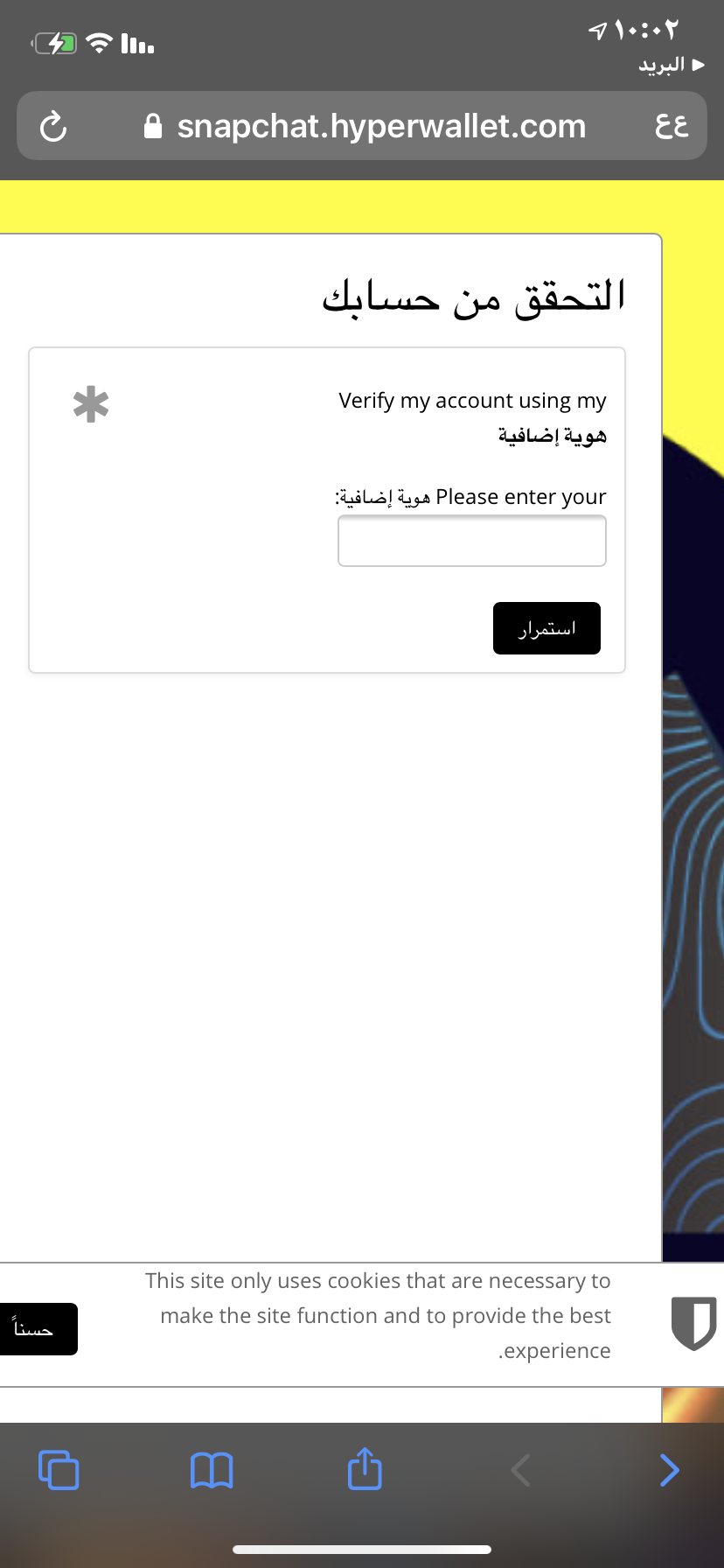Tap the black استمرار continue button
The height and width of the screenshot is (1568, 724).
coord(546,628)
